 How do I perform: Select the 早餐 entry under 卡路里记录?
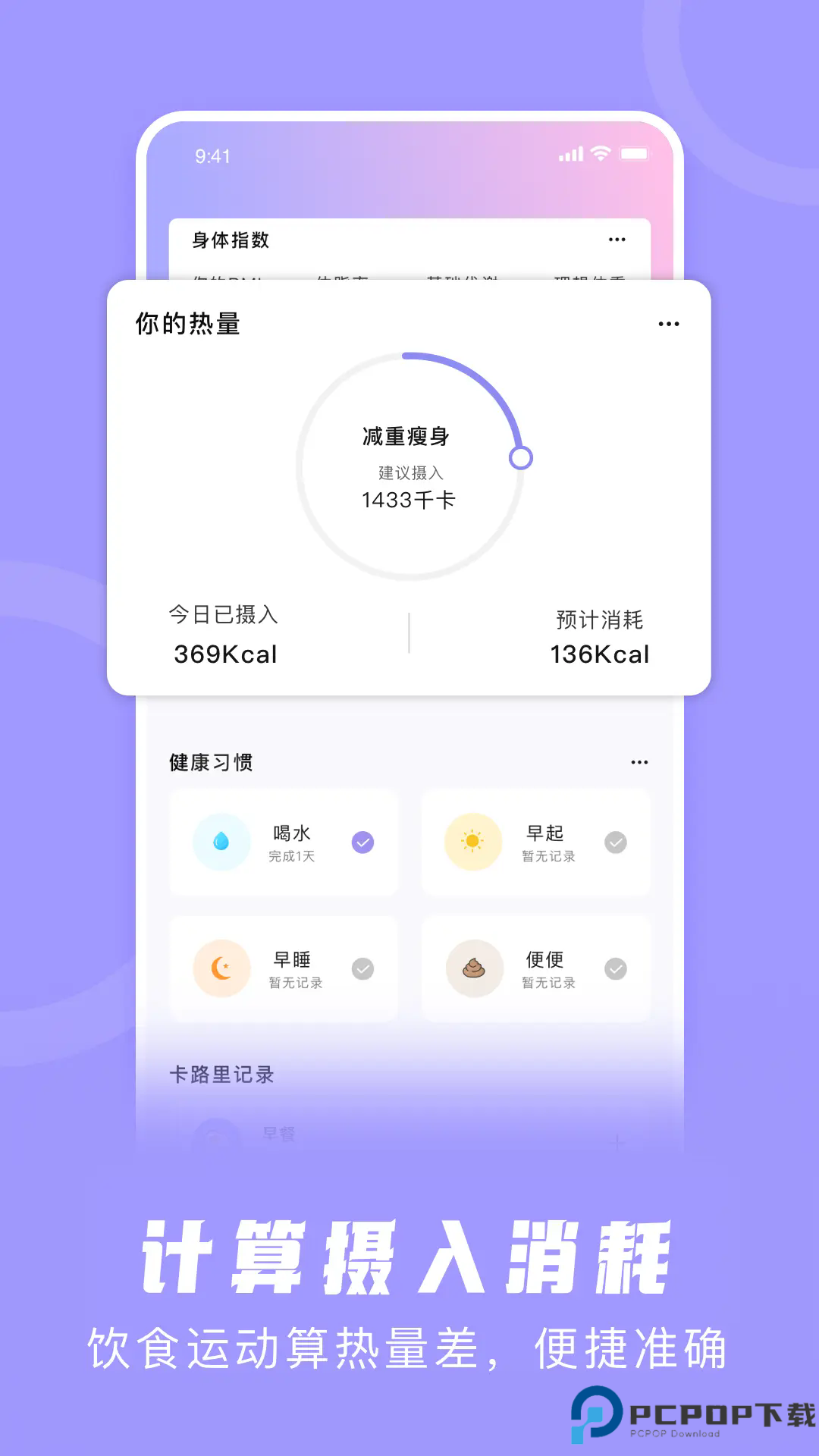[x=276, y=1132]
